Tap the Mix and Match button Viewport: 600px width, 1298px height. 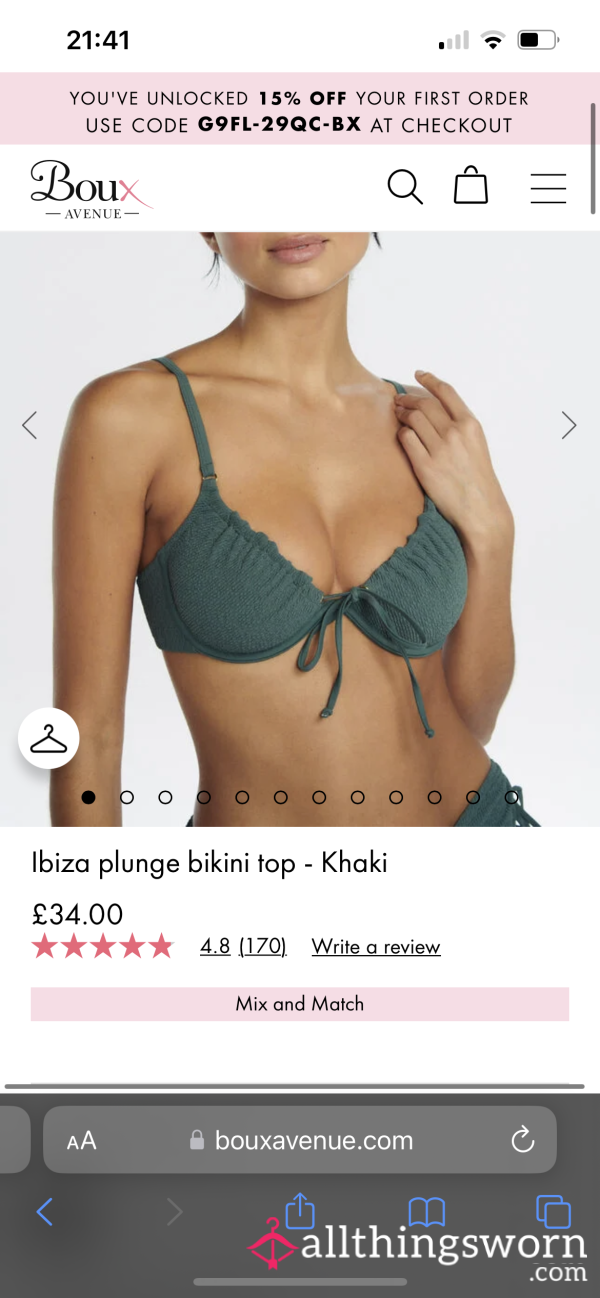300,1004
